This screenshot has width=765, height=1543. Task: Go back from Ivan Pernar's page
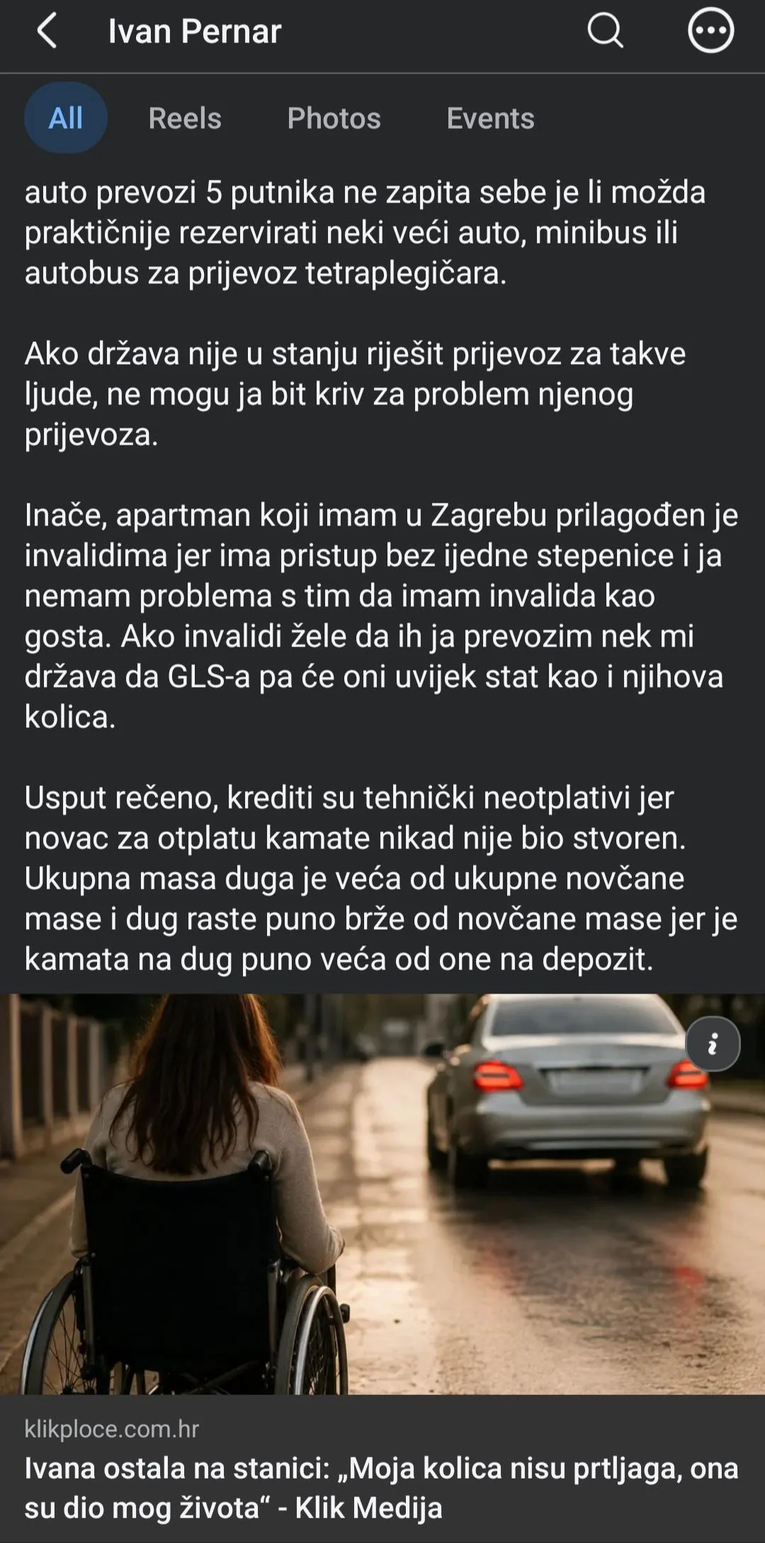tap(46, 32)
